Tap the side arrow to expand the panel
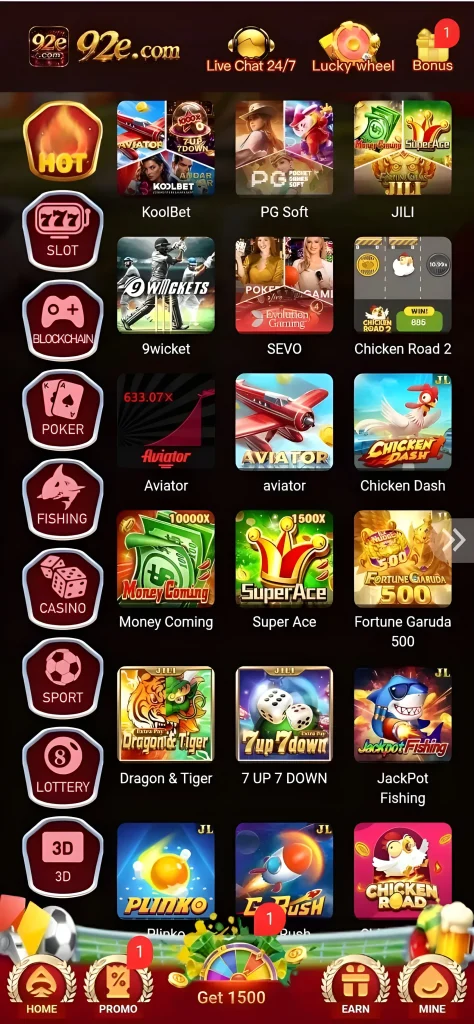Viewport: 474px width, 1024px height. click(459, 540)
